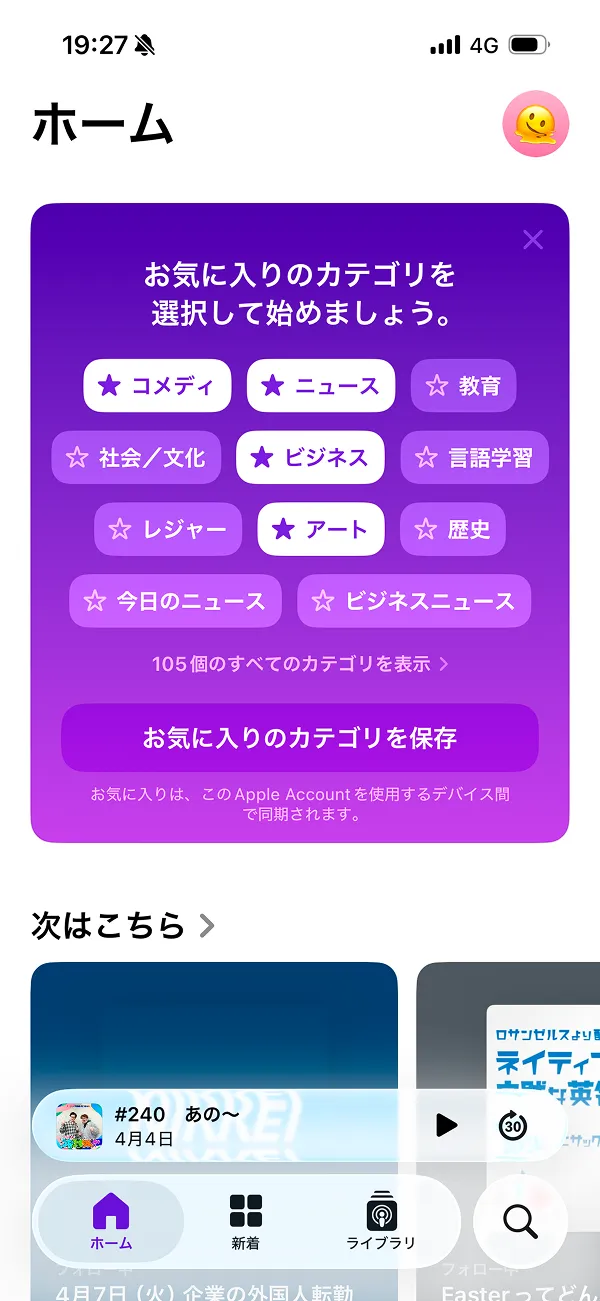Play episode #240 in the mini player
Screen dimensions: 600x1301
(x=446, y=1125)
